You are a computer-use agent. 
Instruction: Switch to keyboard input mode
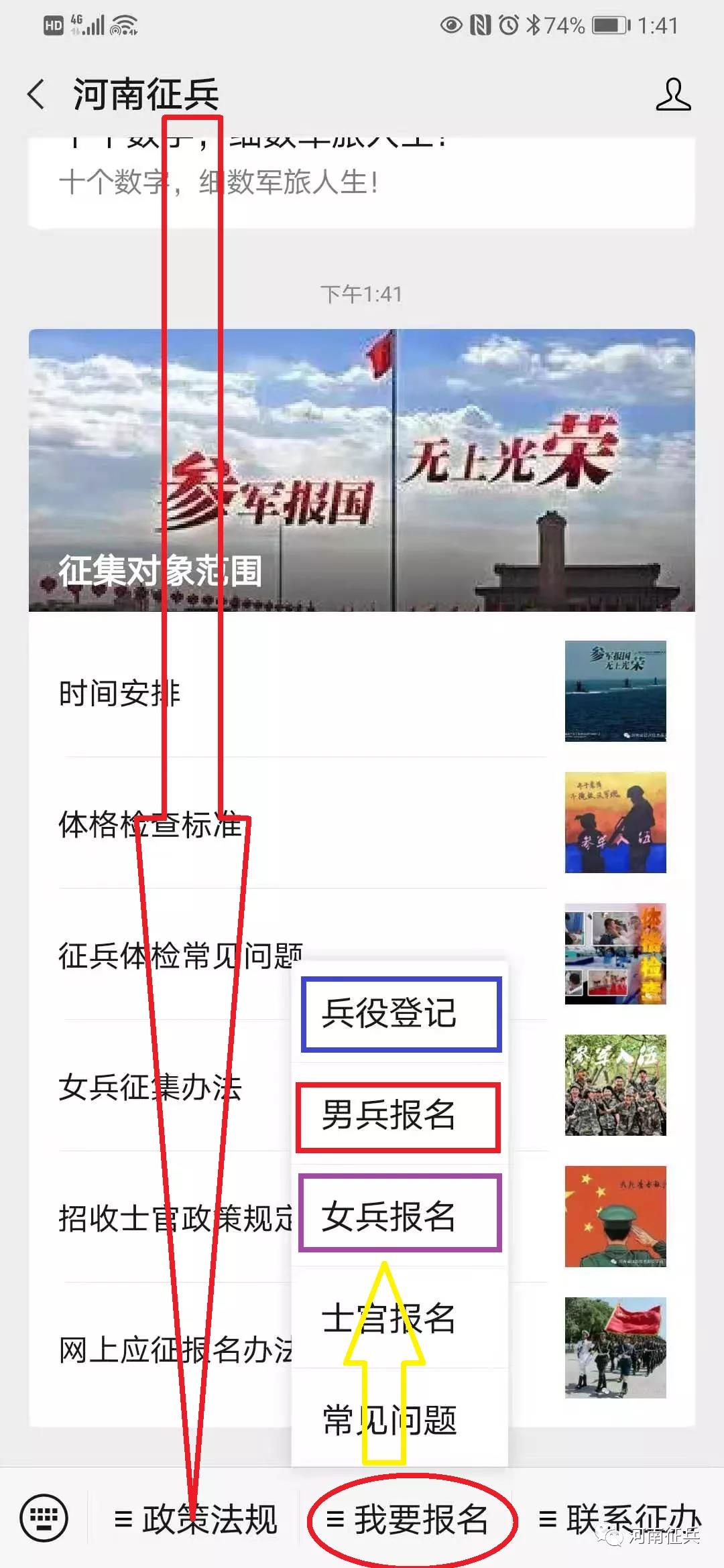point(44,1518)
